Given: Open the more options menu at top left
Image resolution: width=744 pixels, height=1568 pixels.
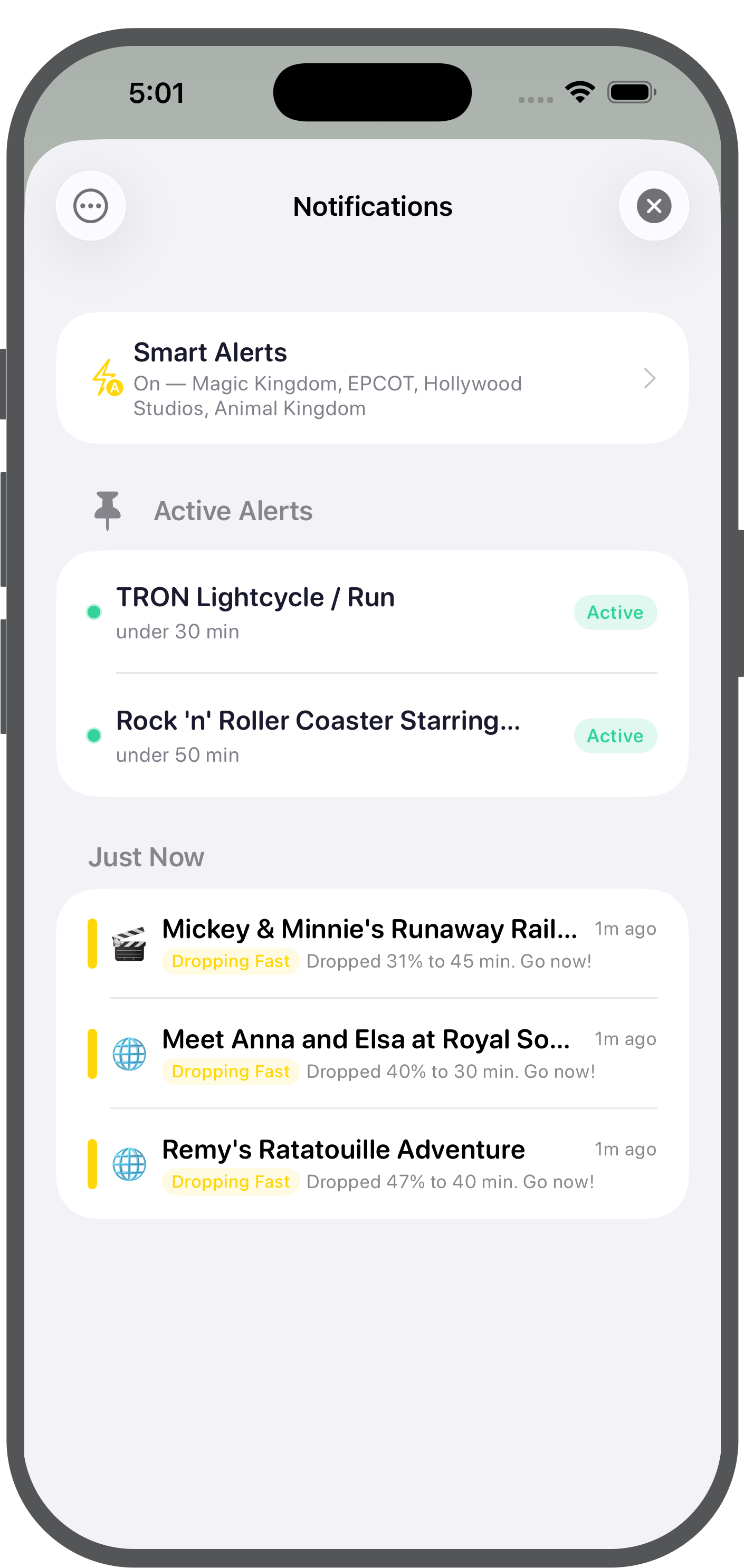Looking at the screenshot, I should [x=90, y=205].
